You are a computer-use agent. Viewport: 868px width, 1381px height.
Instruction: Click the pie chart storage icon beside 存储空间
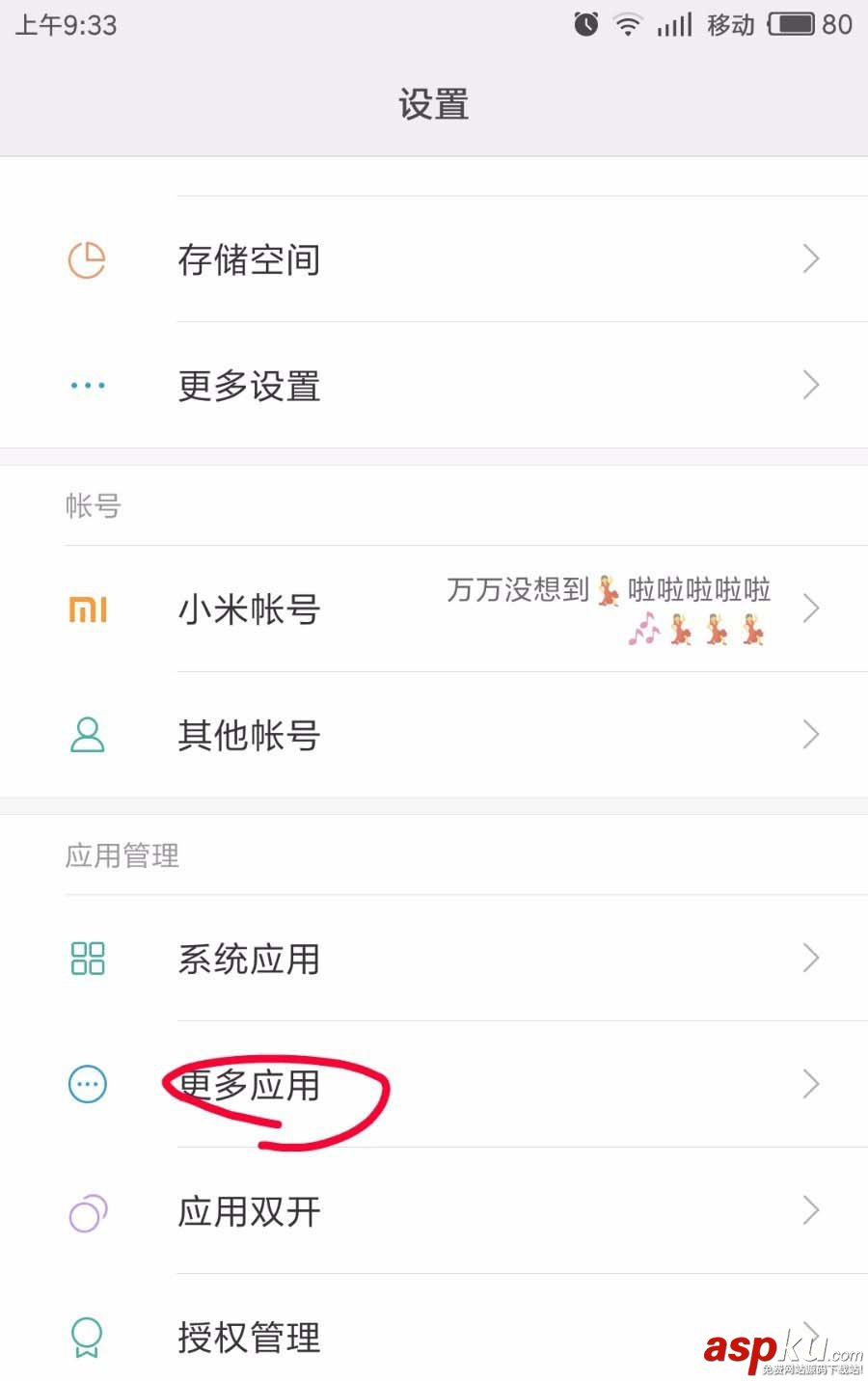point(87,259)
